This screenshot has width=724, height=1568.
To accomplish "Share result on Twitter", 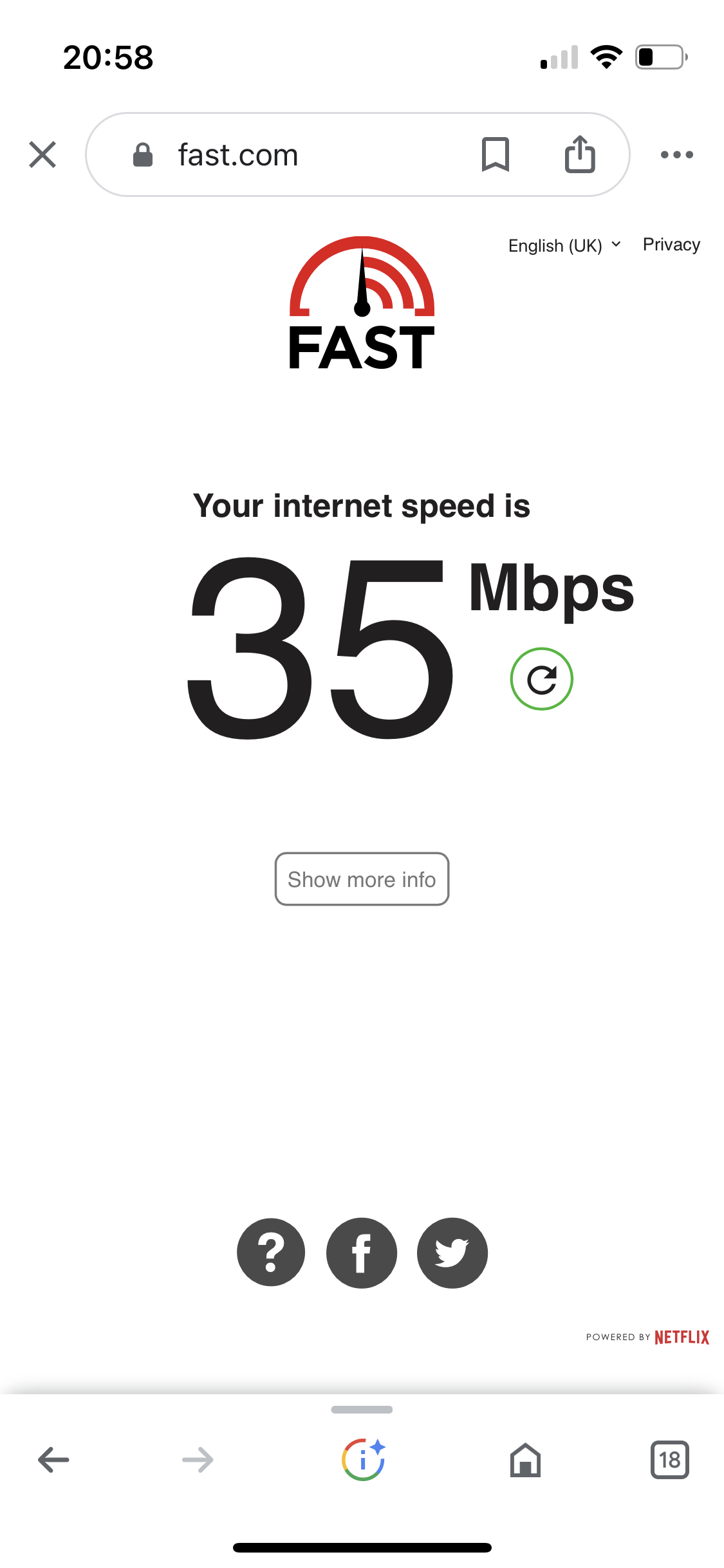I will [x=452, y=1253].
